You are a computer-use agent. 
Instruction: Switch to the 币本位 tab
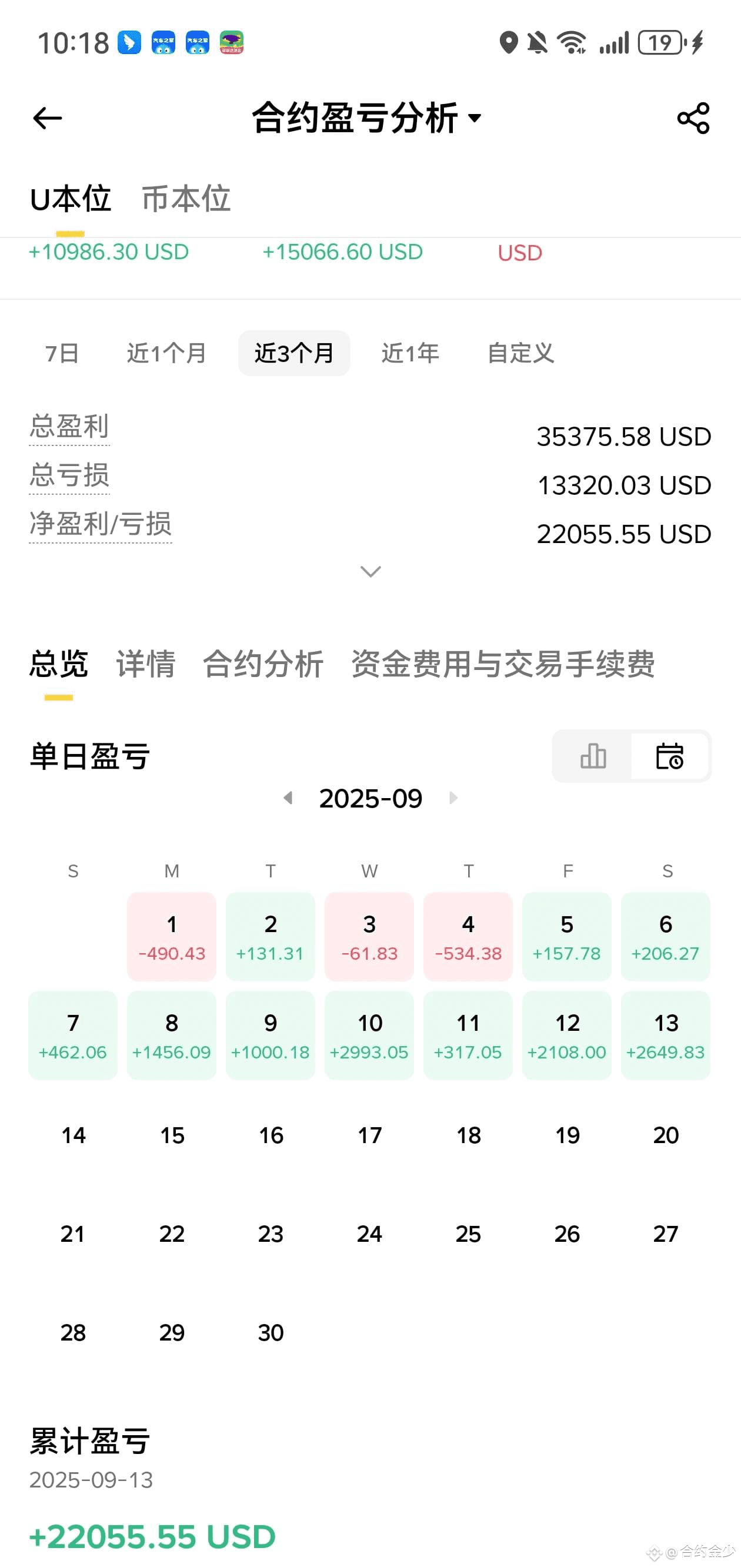click(x=186, y=199)
